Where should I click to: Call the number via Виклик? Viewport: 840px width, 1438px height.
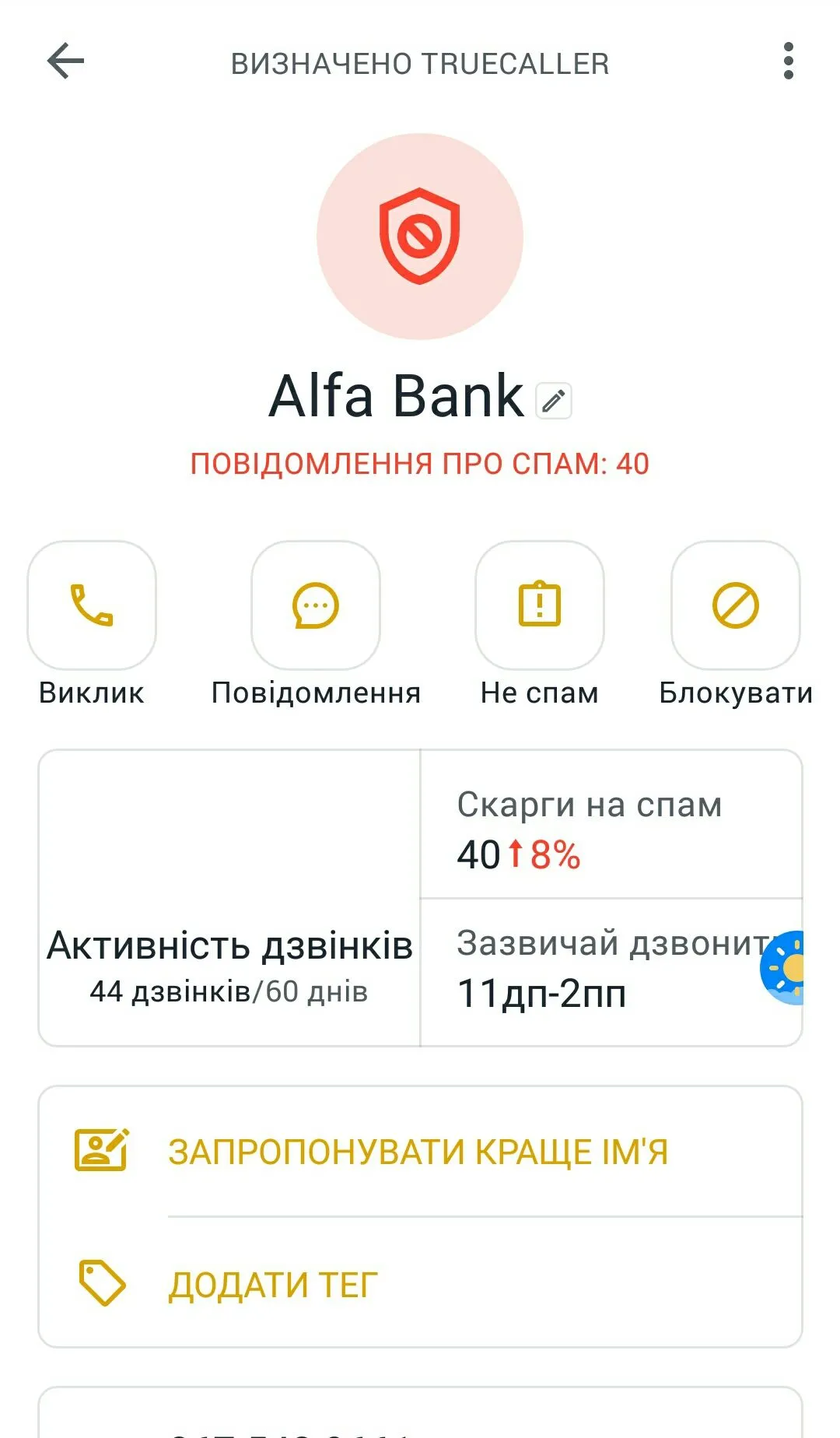pyautogui.click(x=92, y=605)
